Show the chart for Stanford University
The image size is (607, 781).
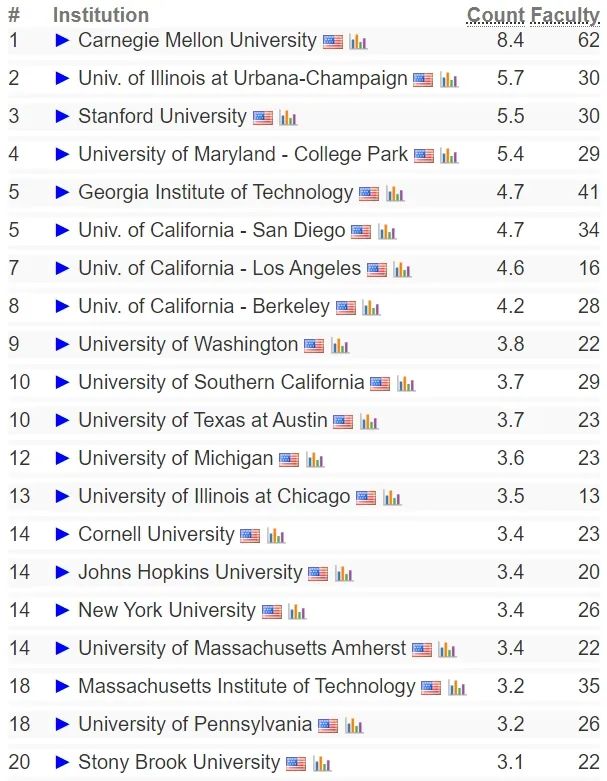[x=288, y=118]
